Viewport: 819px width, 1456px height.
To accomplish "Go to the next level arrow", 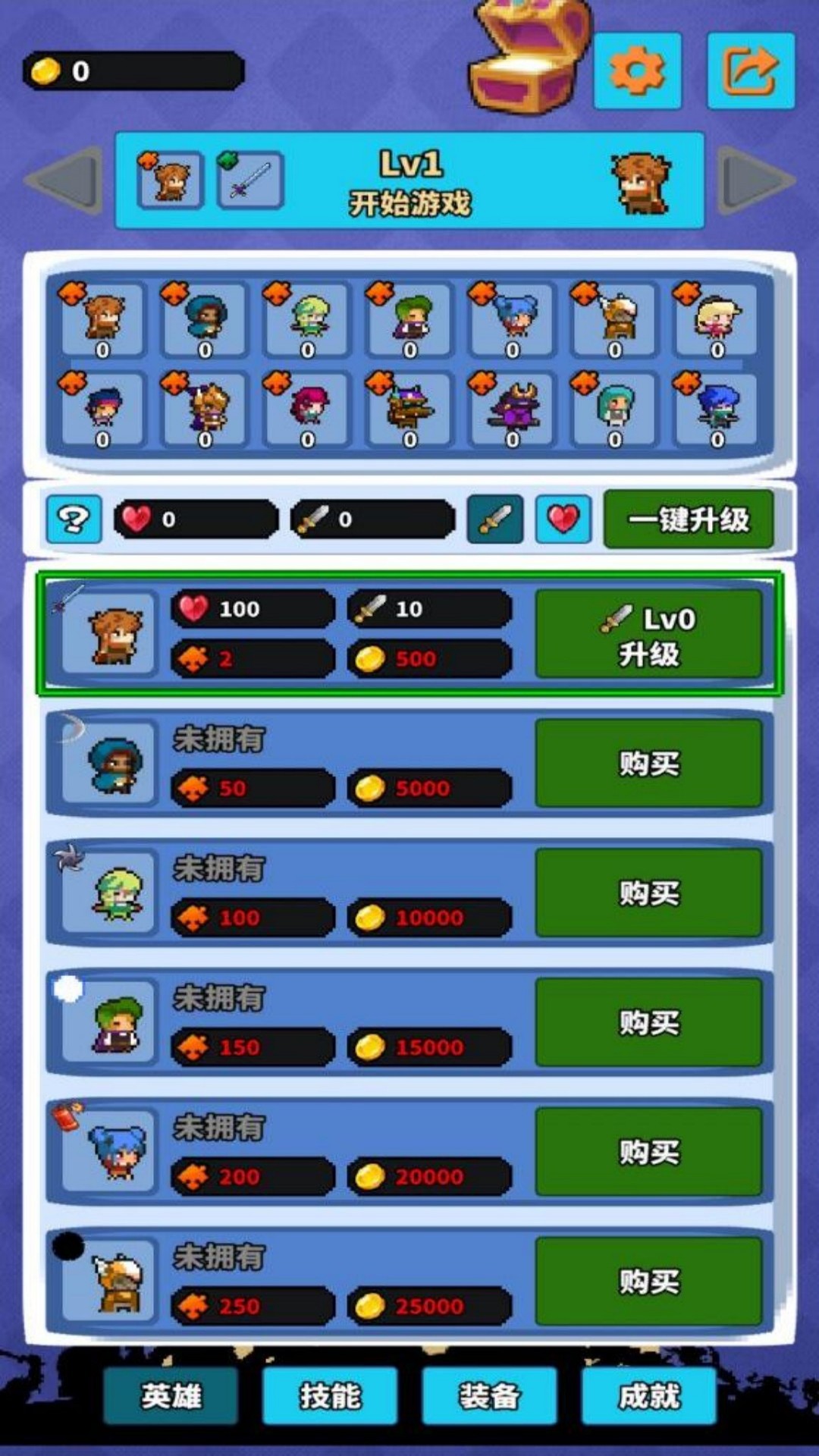I will pos(756,180).
